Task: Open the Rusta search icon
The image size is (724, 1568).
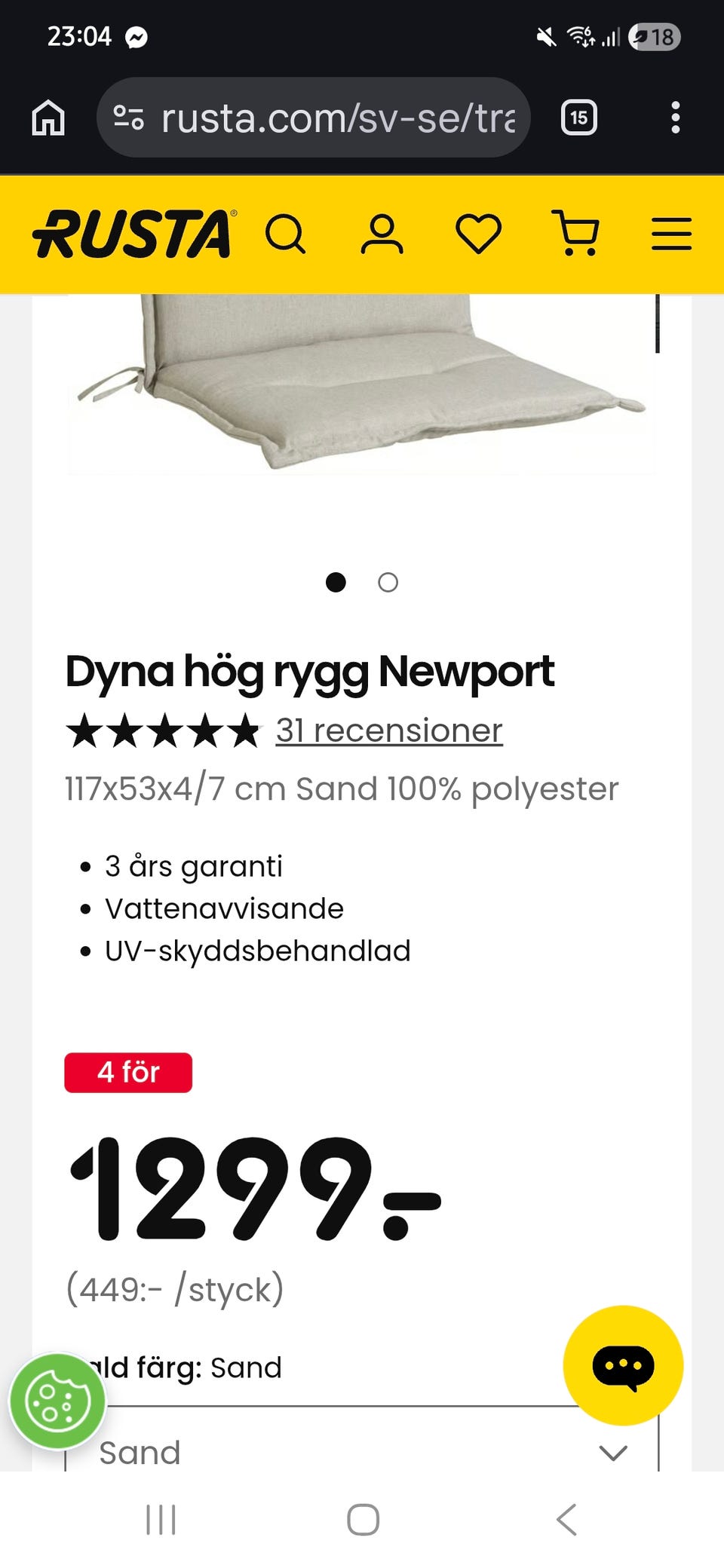Action: tap(286, 234)
